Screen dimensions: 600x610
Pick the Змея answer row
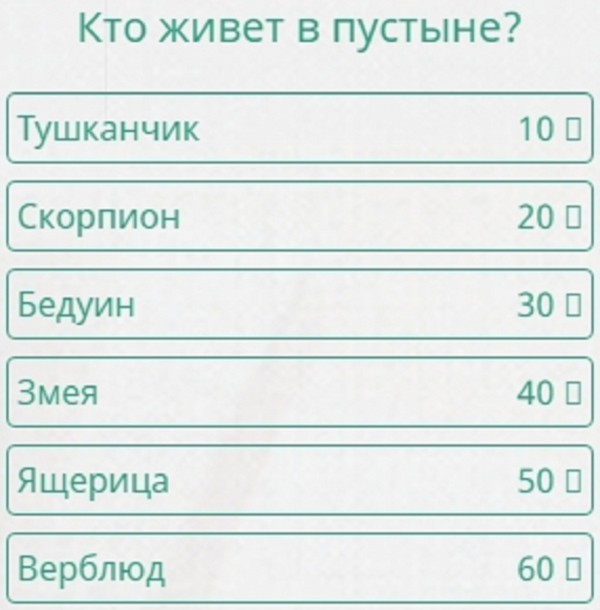(x=300, y=392)
